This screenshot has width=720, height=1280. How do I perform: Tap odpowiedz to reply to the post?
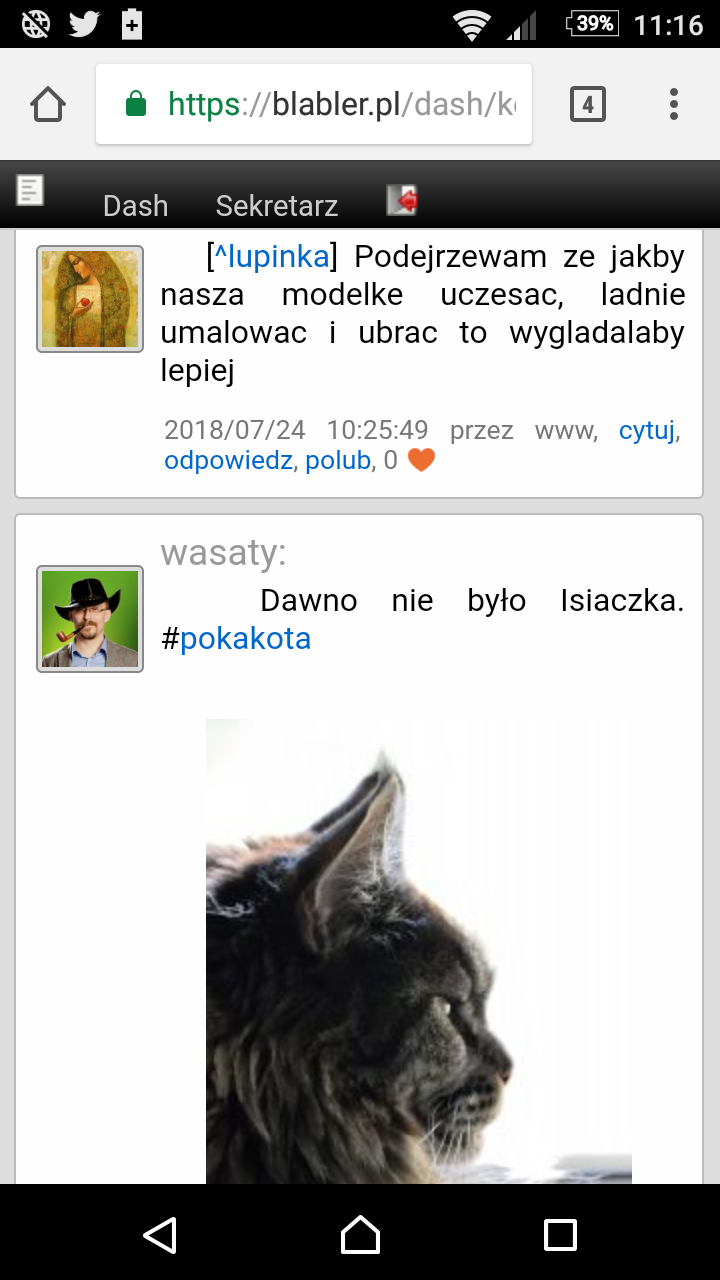229,461
